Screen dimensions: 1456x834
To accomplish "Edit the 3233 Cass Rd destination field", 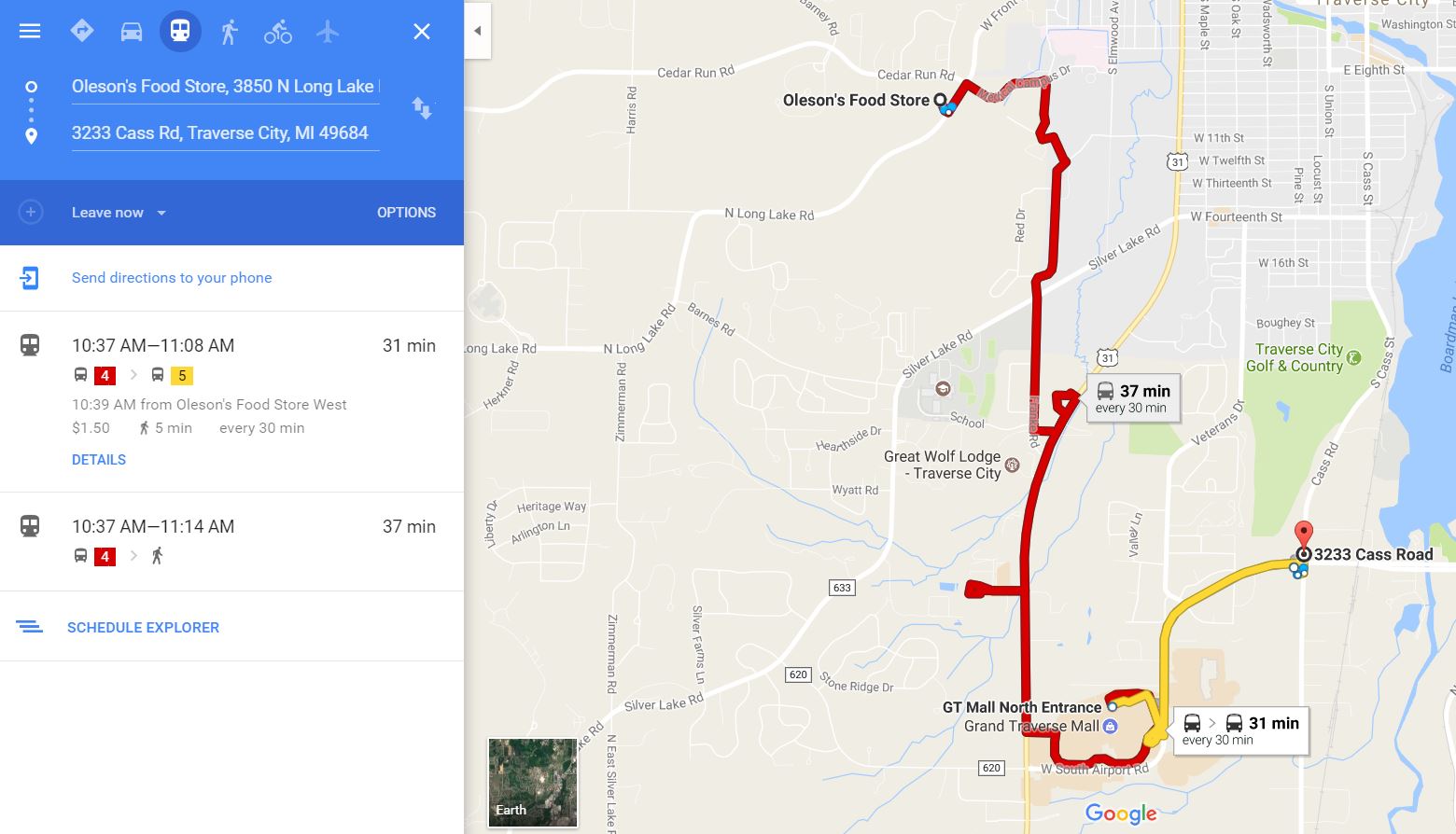I will tap(224, 133).
